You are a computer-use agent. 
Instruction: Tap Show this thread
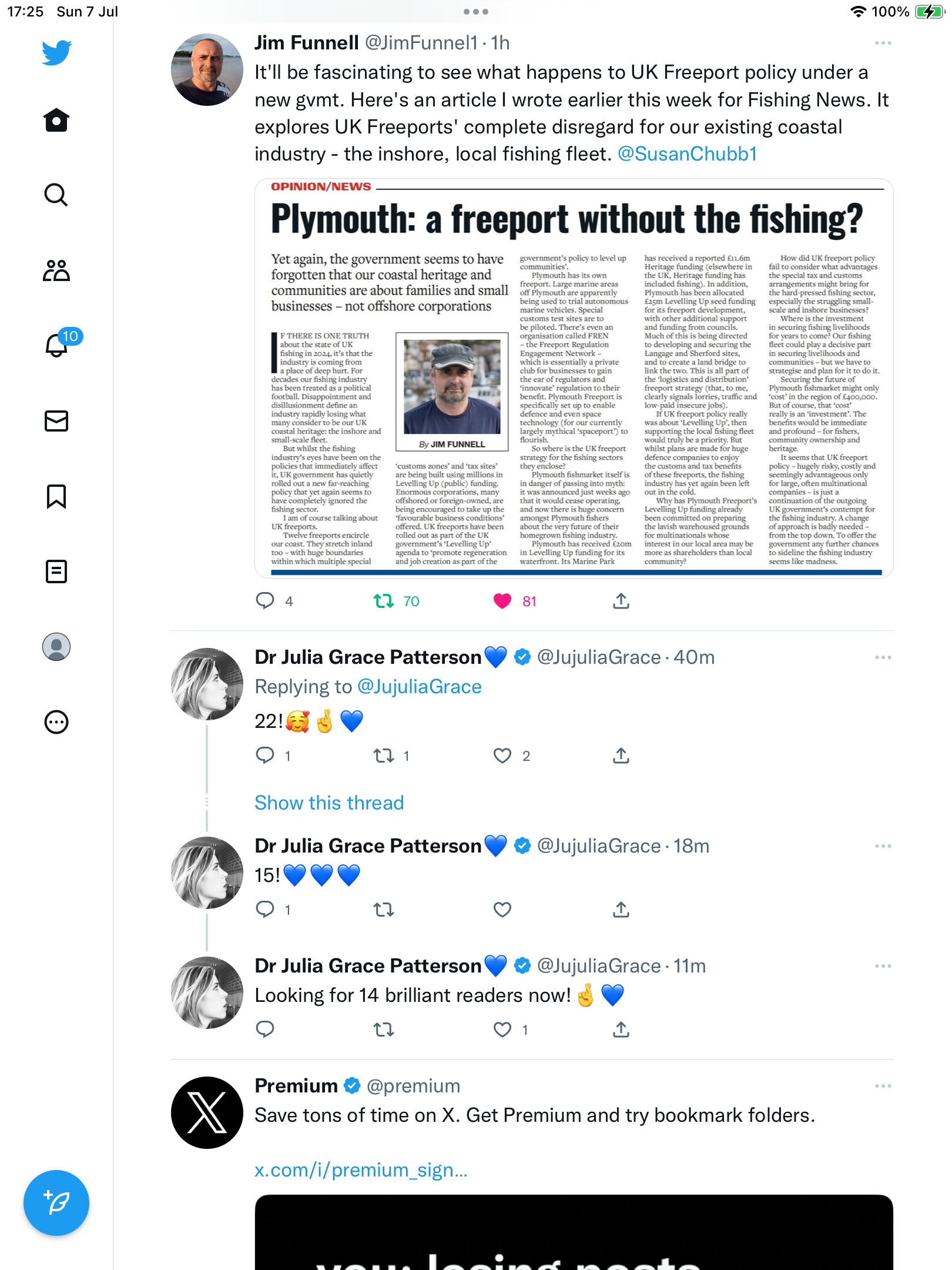coord(329,803)
